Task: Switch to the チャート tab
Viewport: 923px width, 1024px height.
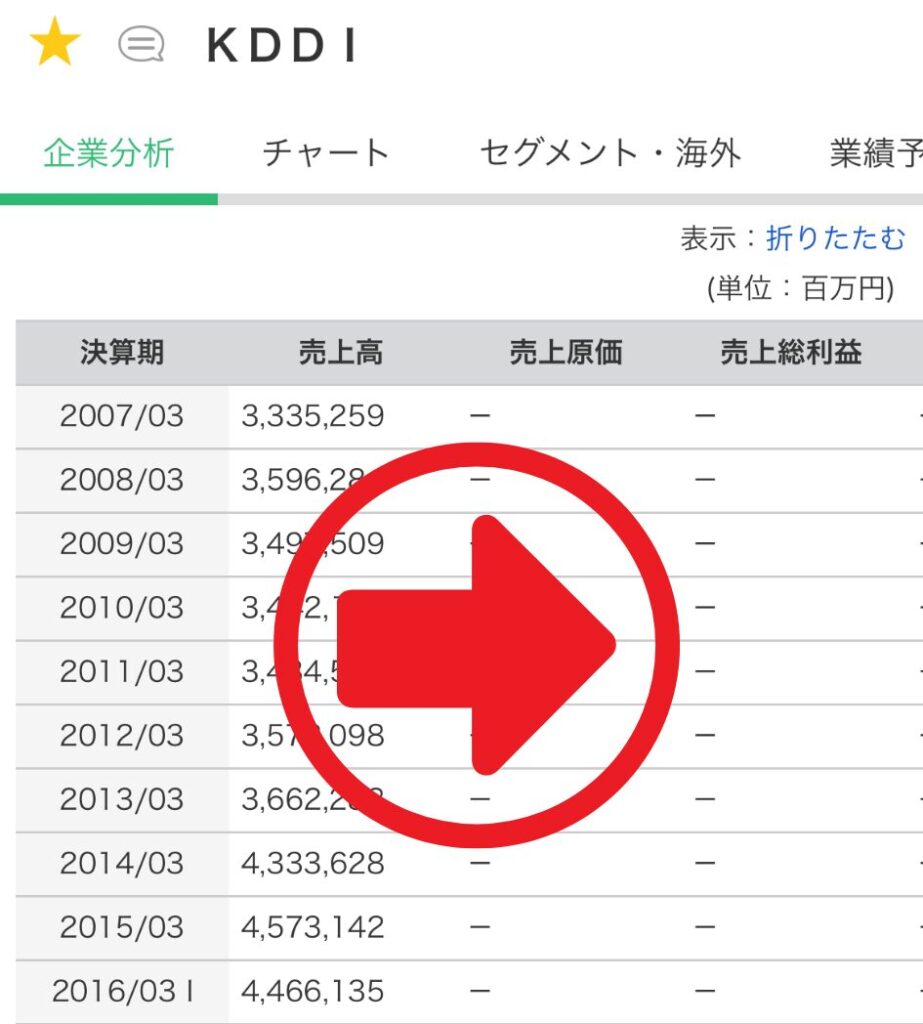Action: tap(325, 154)
